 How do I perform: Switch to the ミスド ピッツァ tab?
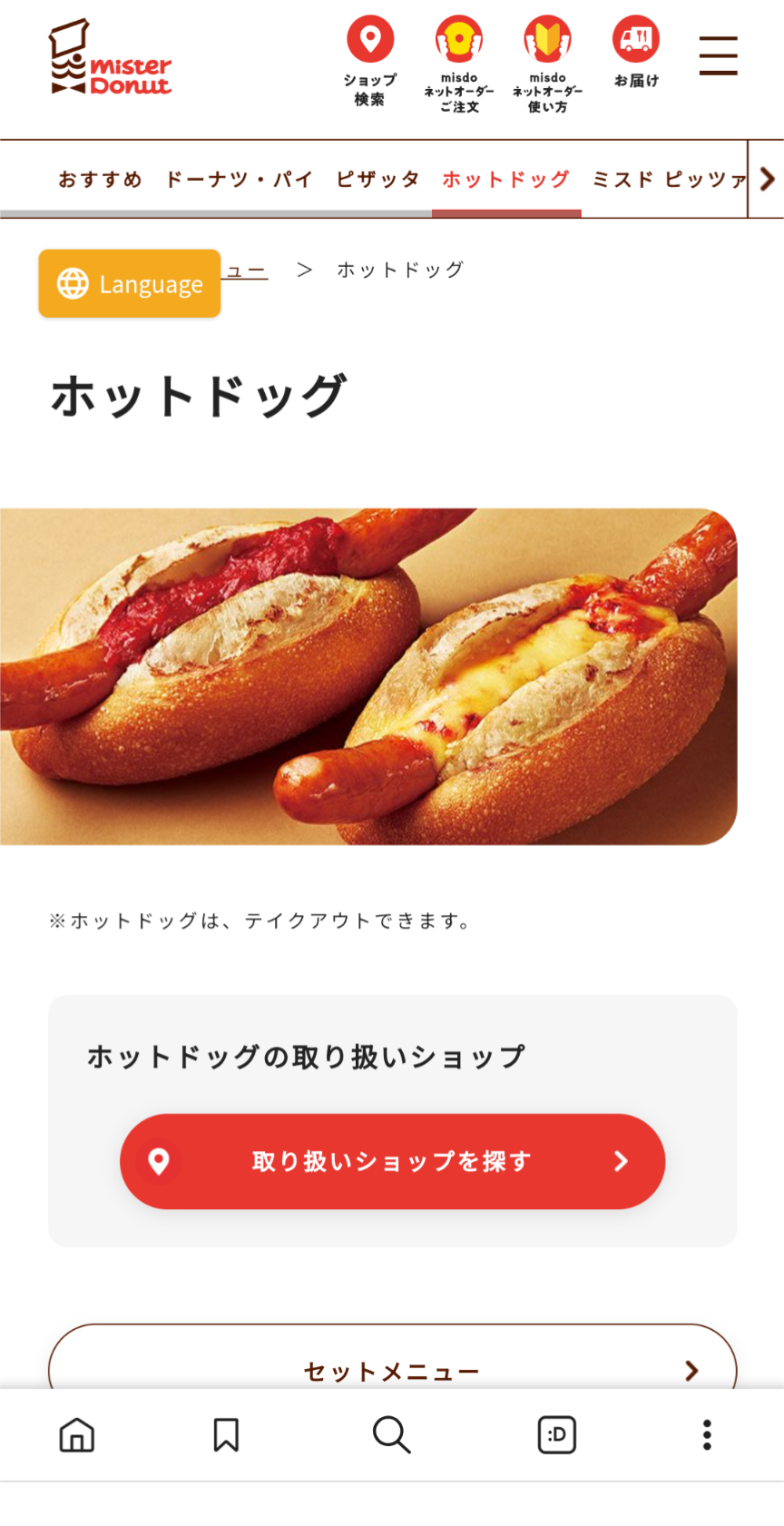click(x=669, y=179)
